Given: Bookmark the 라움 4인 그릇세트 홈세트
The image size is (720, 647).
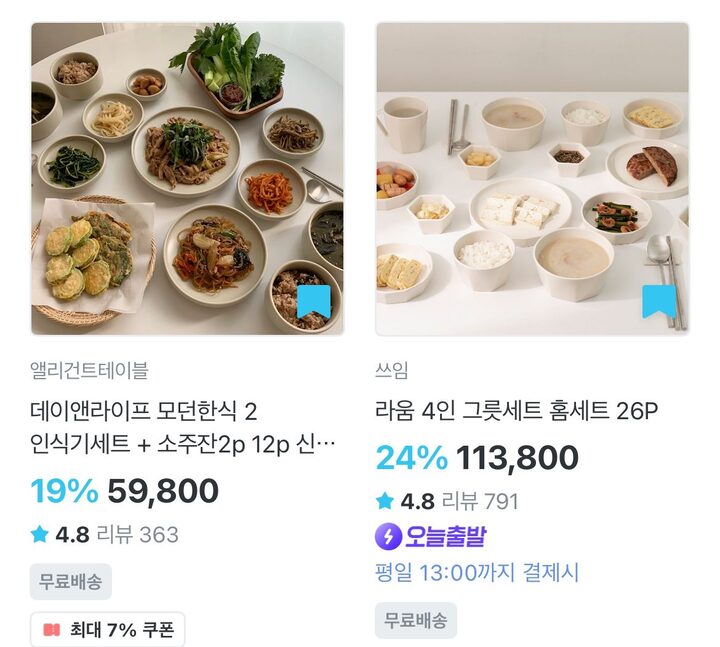Looking at the screenshot, I should [658, 302].
